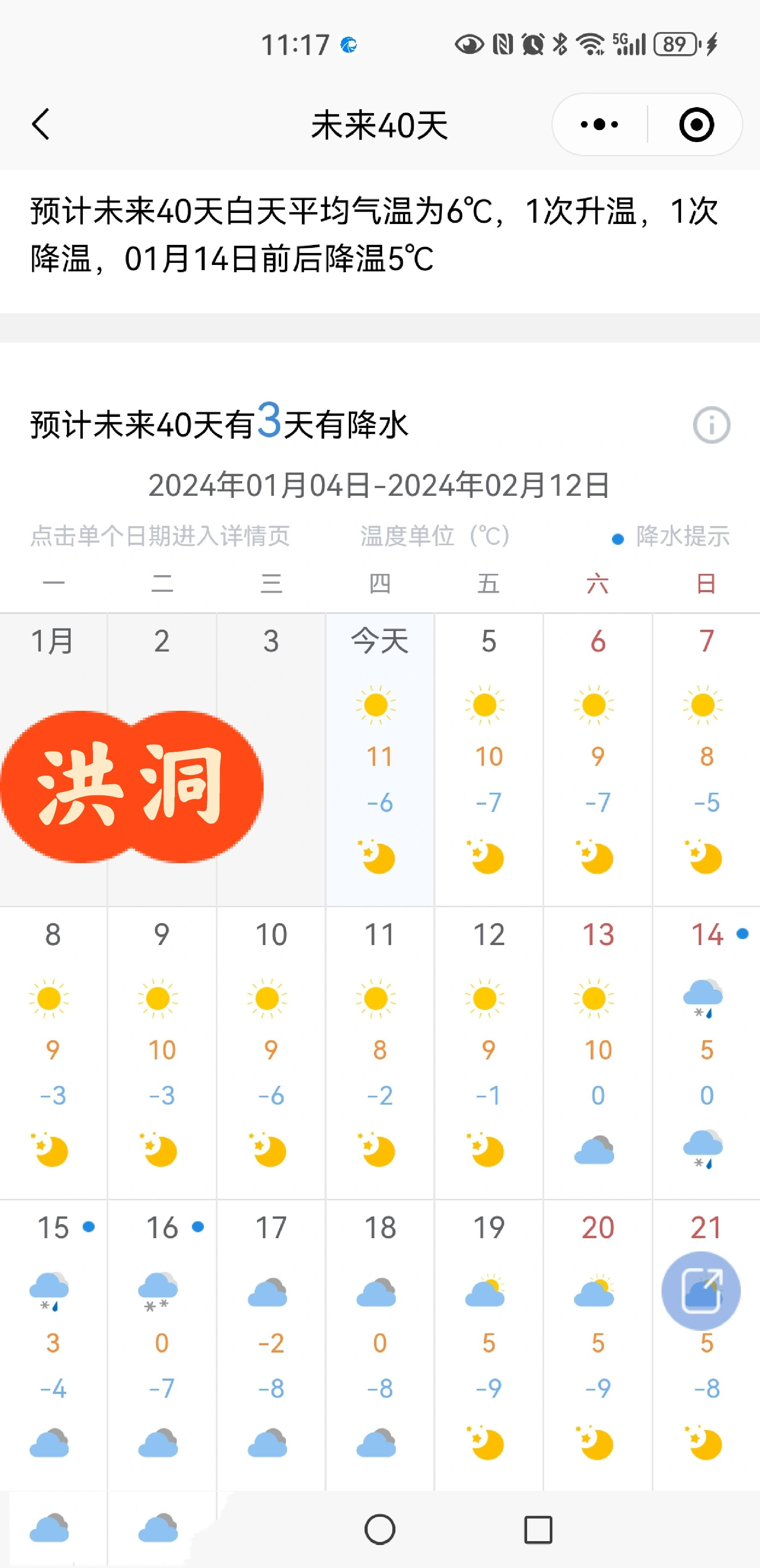Go back using the top-left arrow
This screenshot has width=760, height=1568.
click(41, 125)
